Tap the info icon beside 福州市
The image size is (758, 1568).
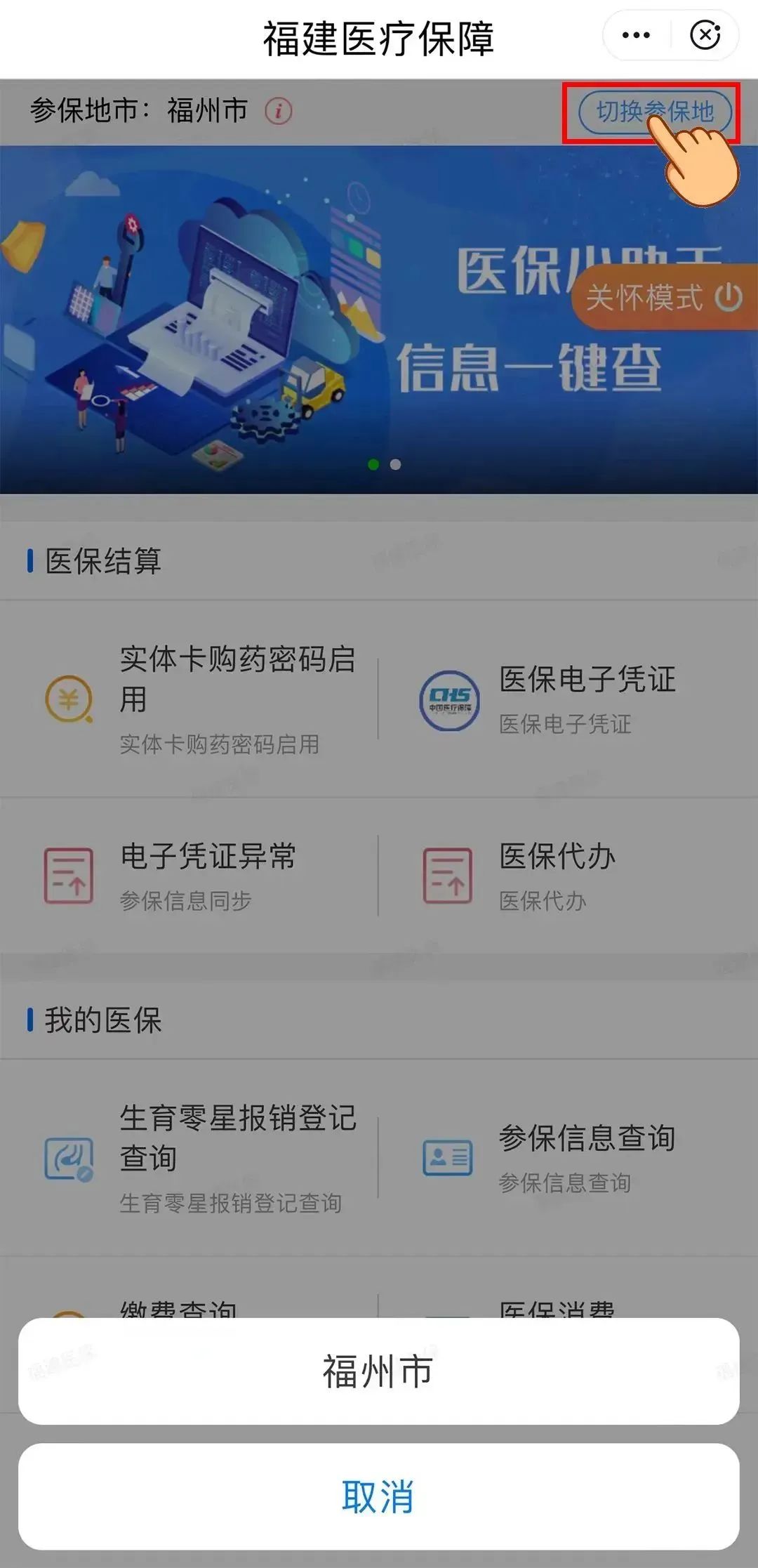(x=279, y=111)
